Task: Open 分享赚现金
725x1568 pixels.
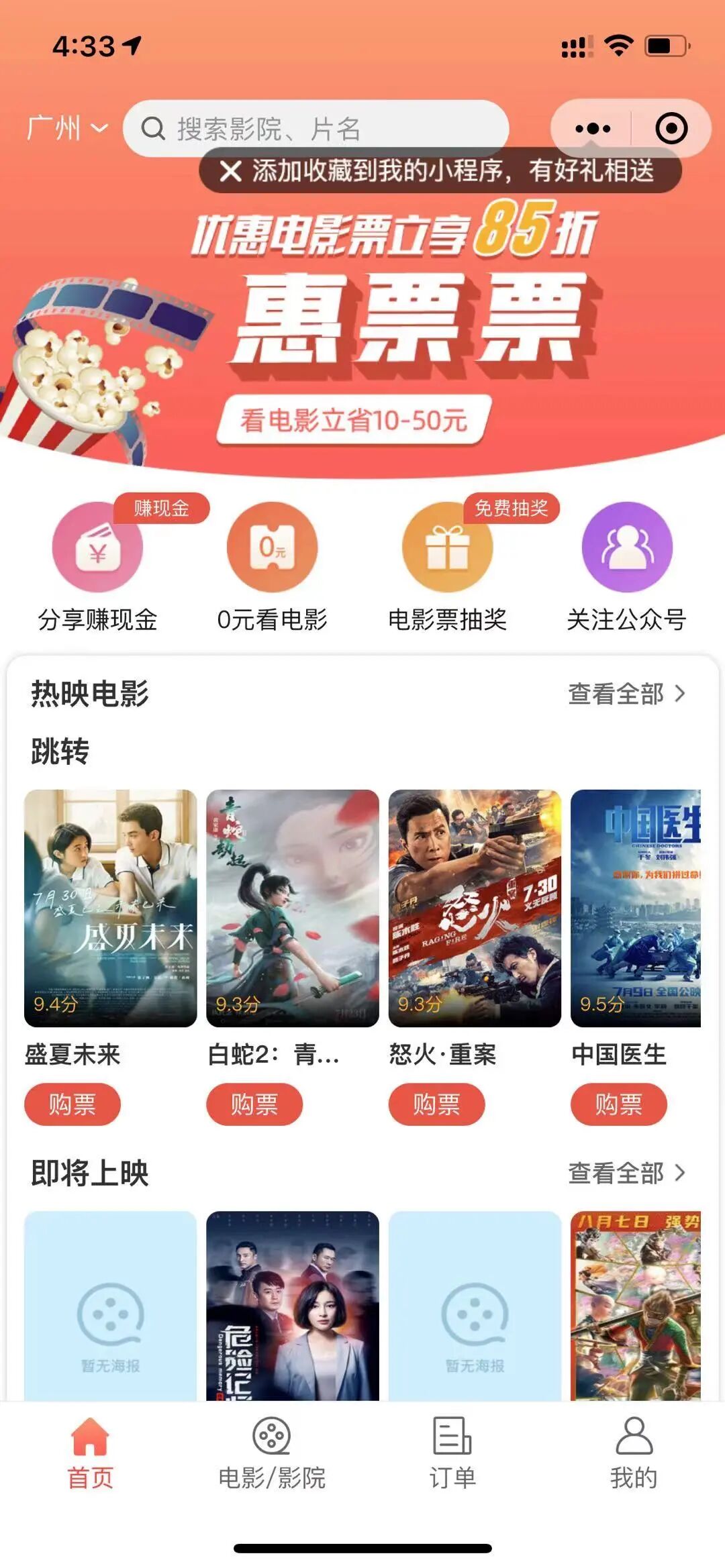Action: point(98,564)
